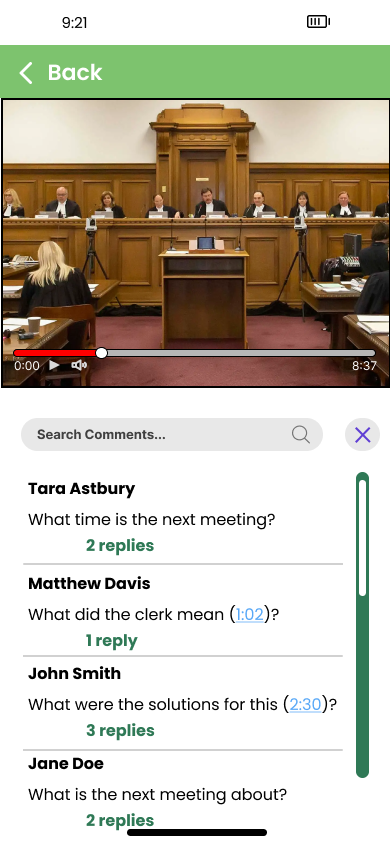Go back using the Back arrow
Image resolution: width=390 pixels, height=844 pixels.
click(x=26, y=73)
